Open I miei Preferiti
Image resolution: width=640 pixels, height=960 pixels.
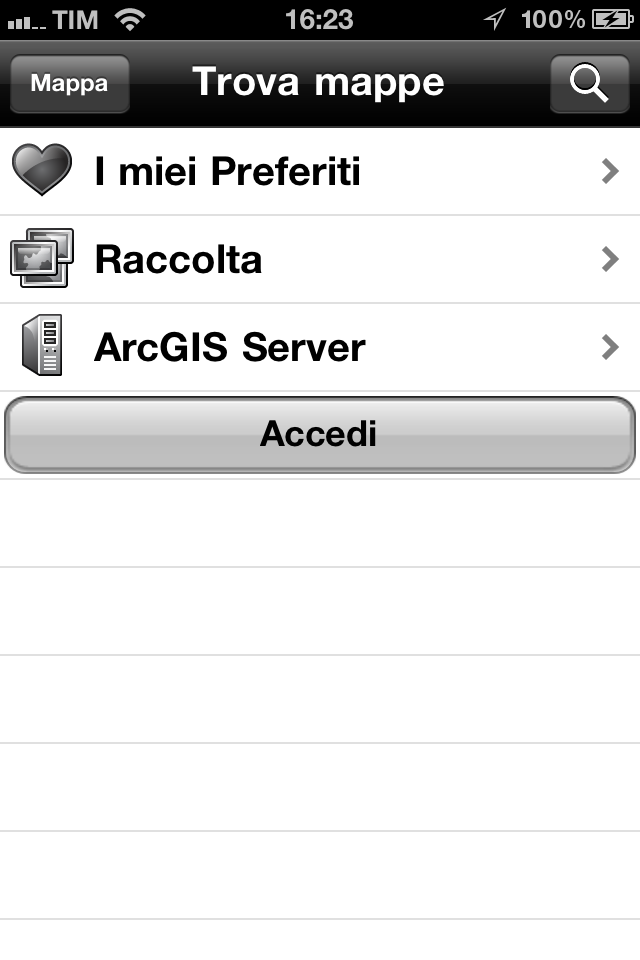320,172
